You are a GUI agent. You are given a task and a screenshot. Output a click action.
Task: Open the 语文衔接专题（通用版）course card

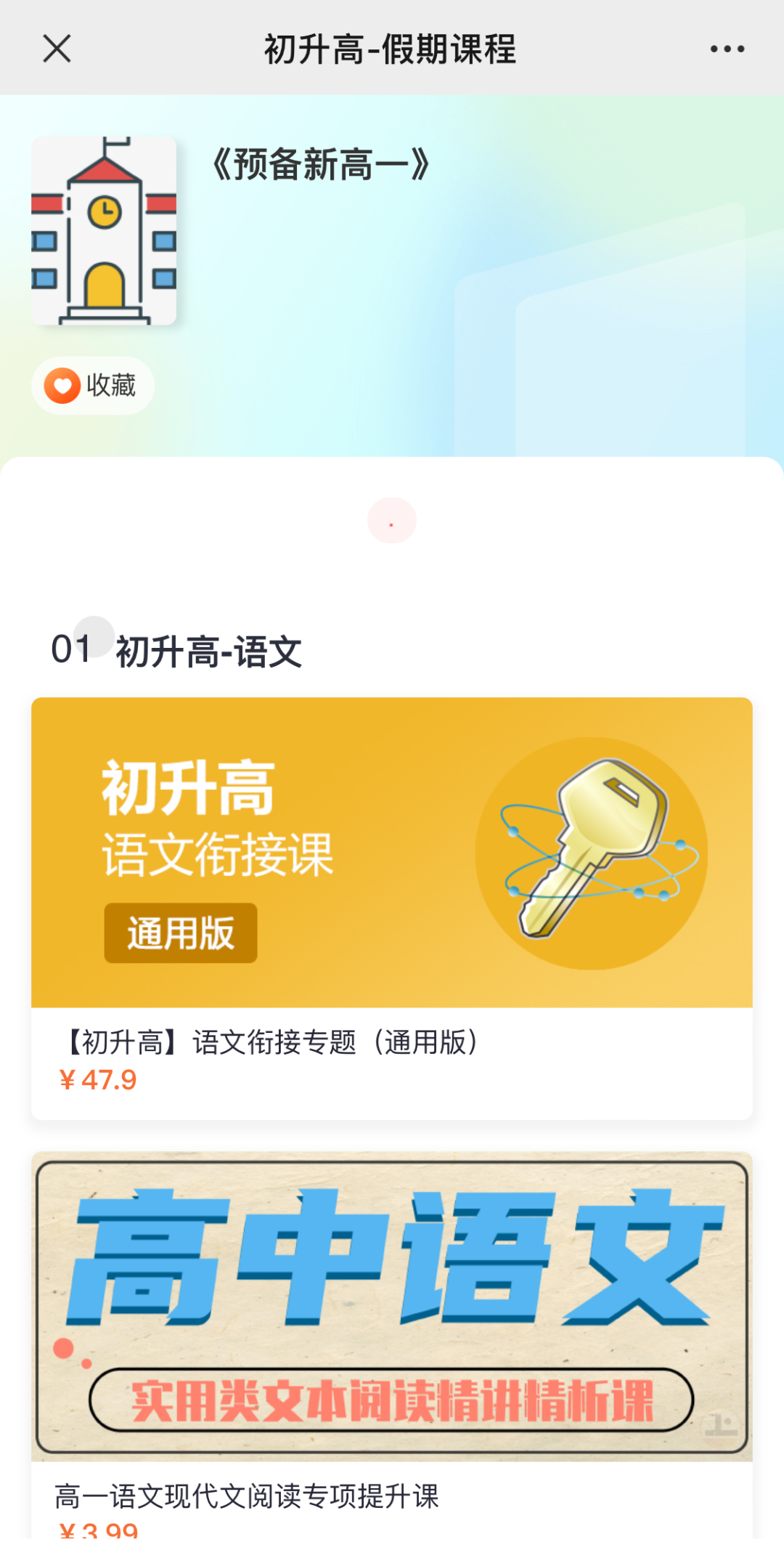pyautogui.click(x=391, y=908)
